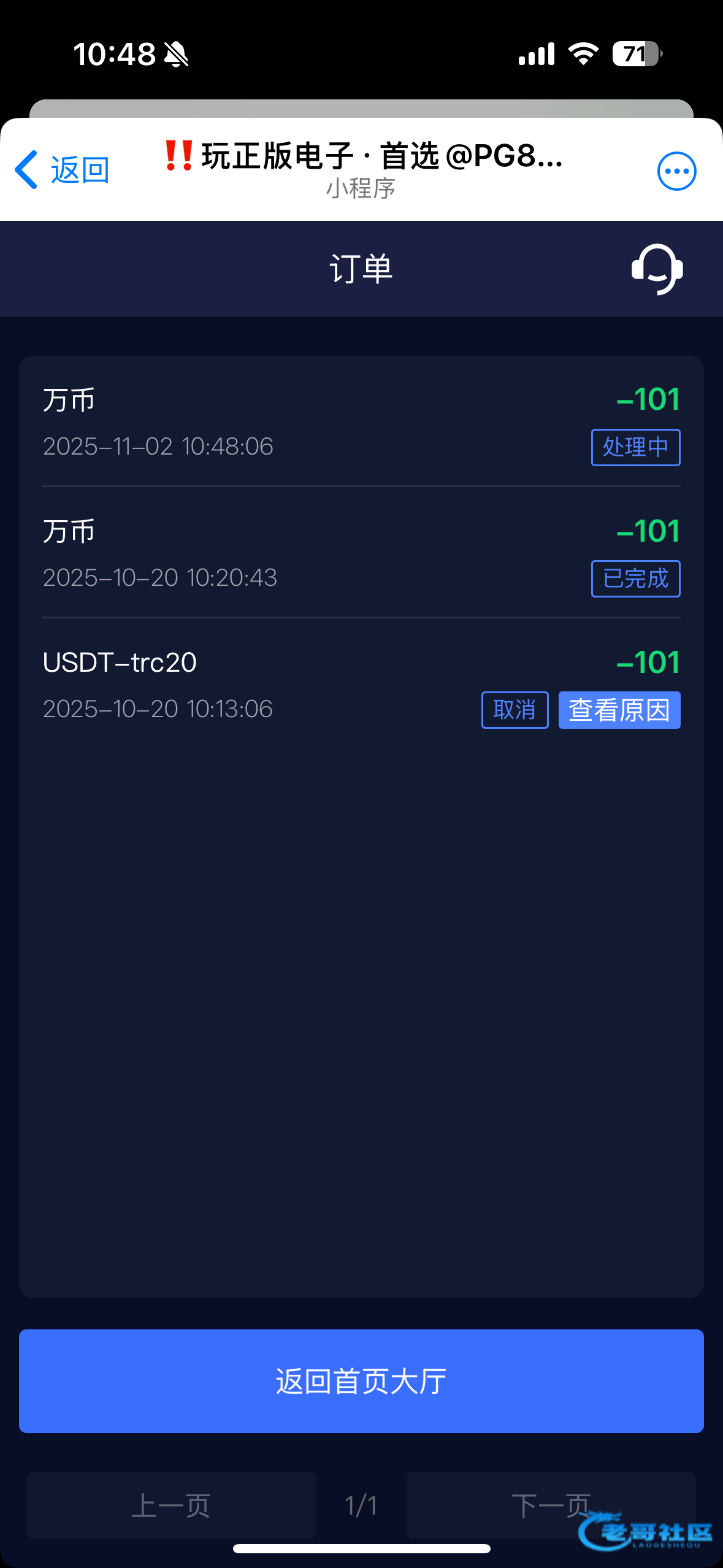Open the mini program overflow menu
Screen dimensions: 723x1568
coord(676,171)
